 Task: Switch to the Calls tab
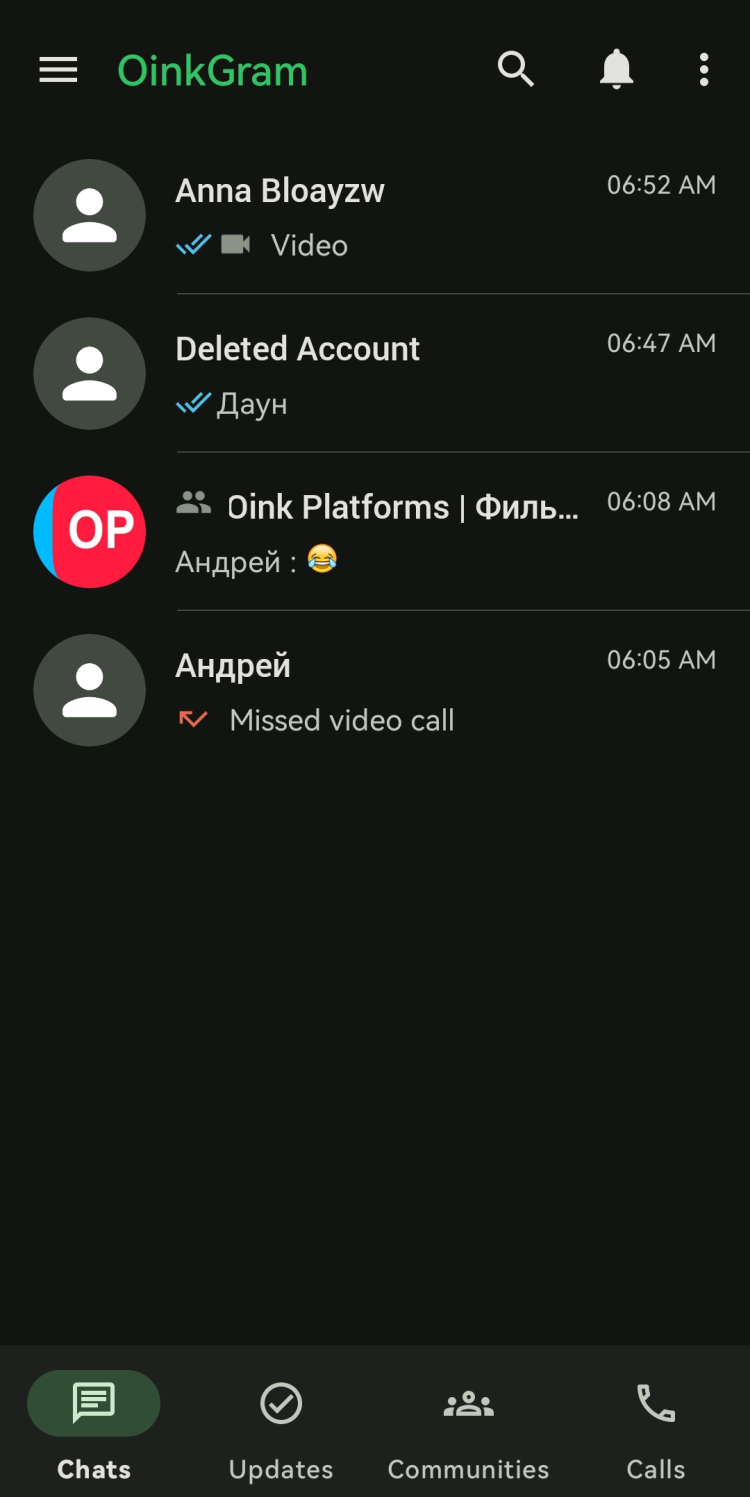click(x=656, y=1424)
